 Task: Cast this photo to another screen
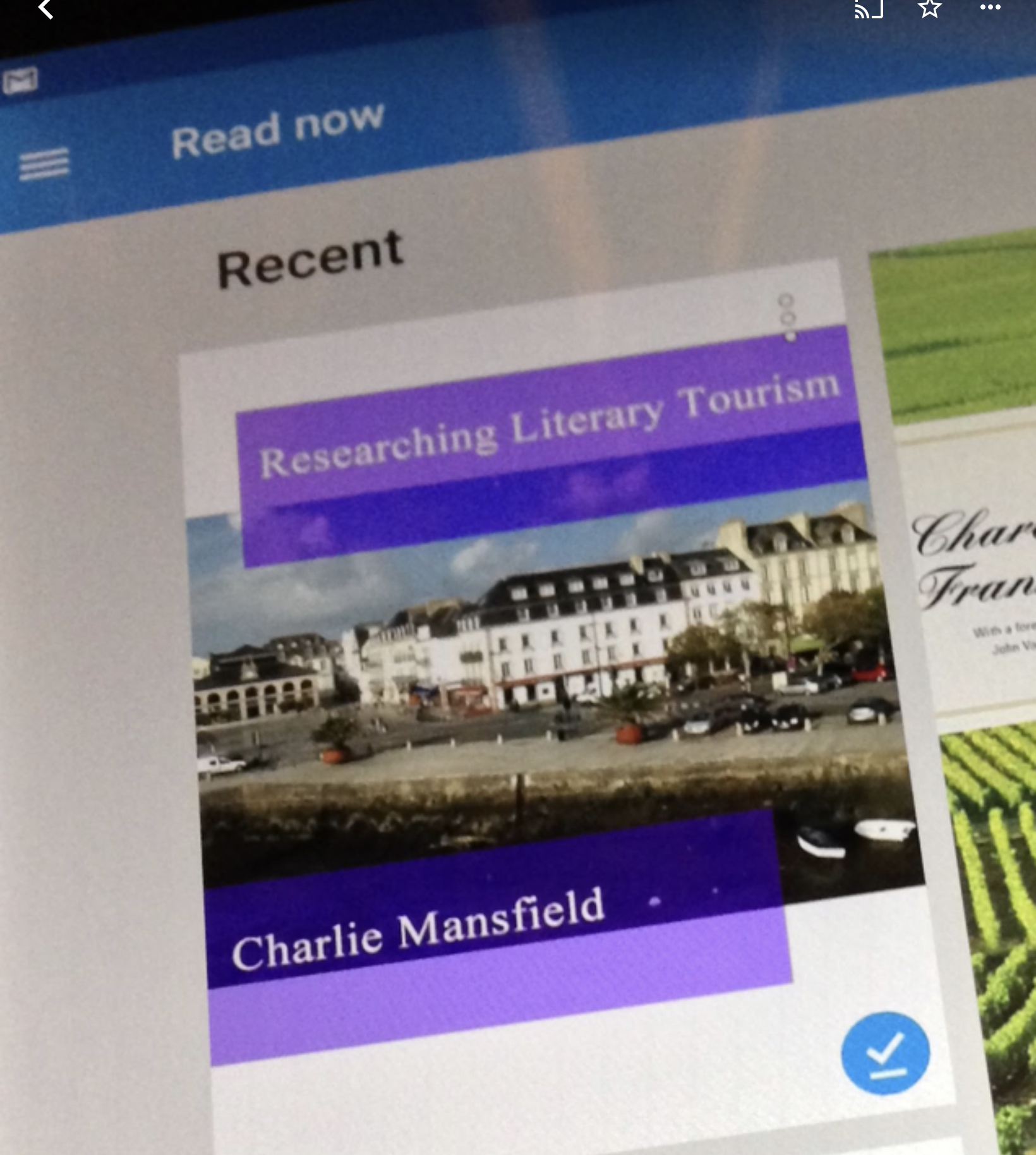(869, 9)
